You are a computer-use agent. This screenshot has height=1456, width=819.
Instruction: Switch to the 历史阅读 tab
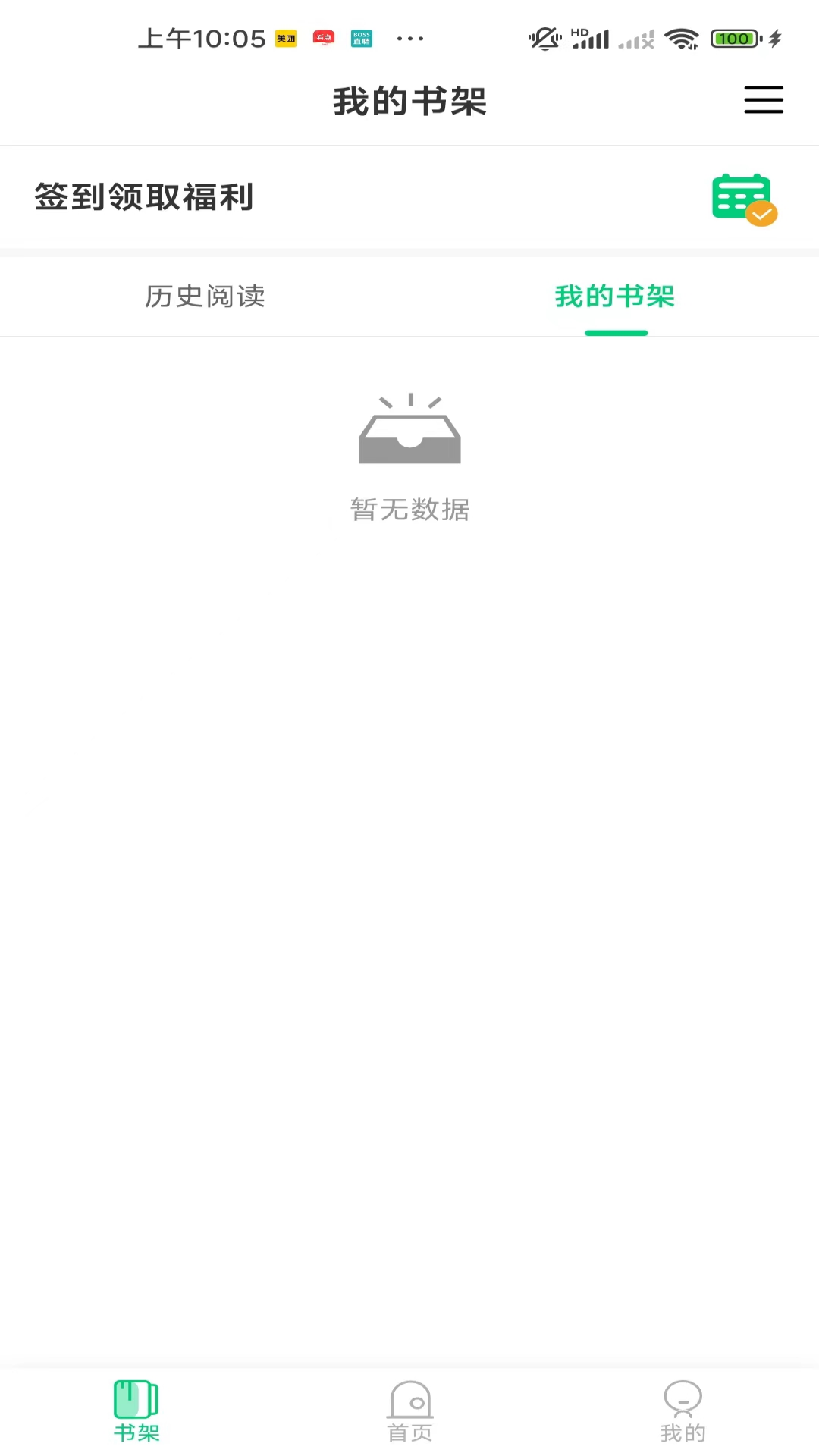(204, 297)
